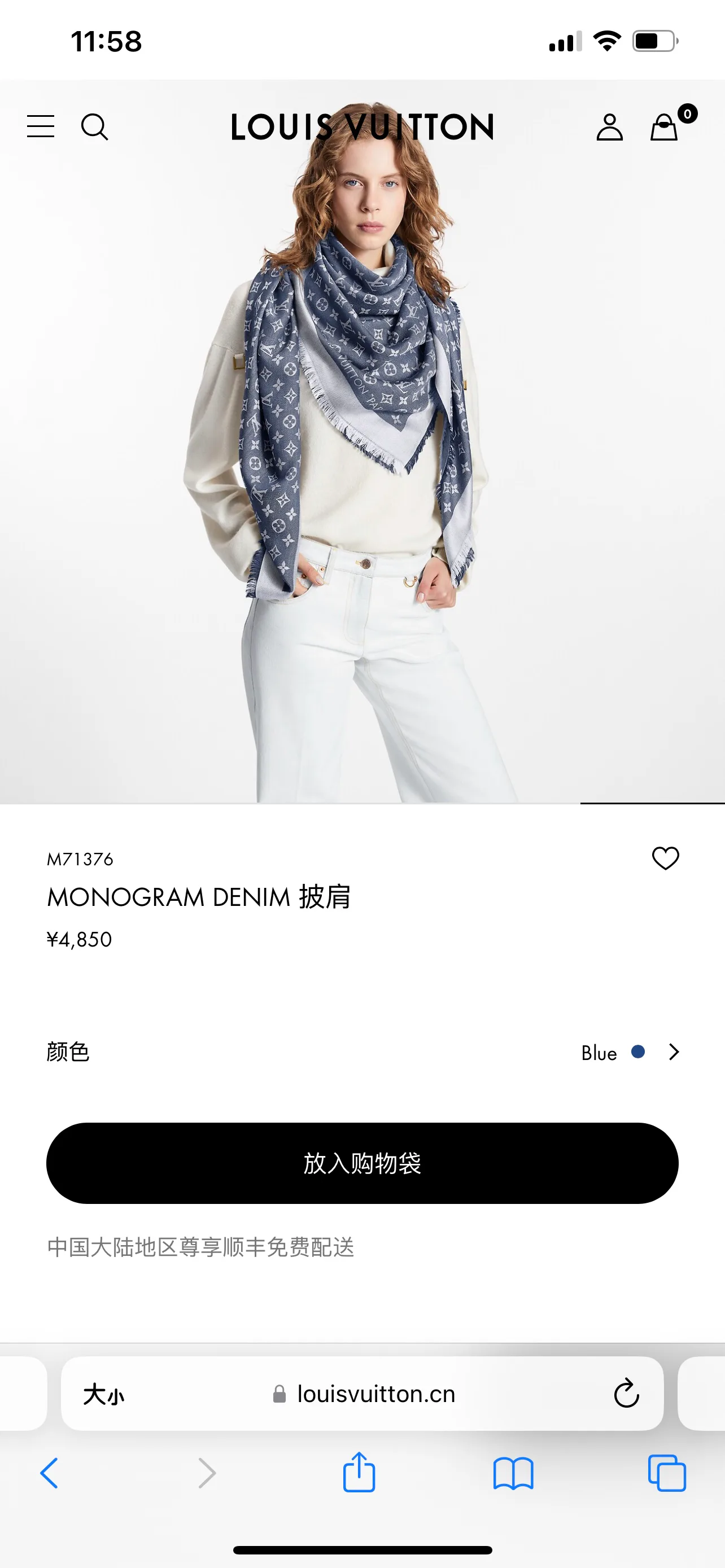The image size is (725, 1568).
Task: Tap the louisvuitton.cn address bar
Action: pos(363,1393)
